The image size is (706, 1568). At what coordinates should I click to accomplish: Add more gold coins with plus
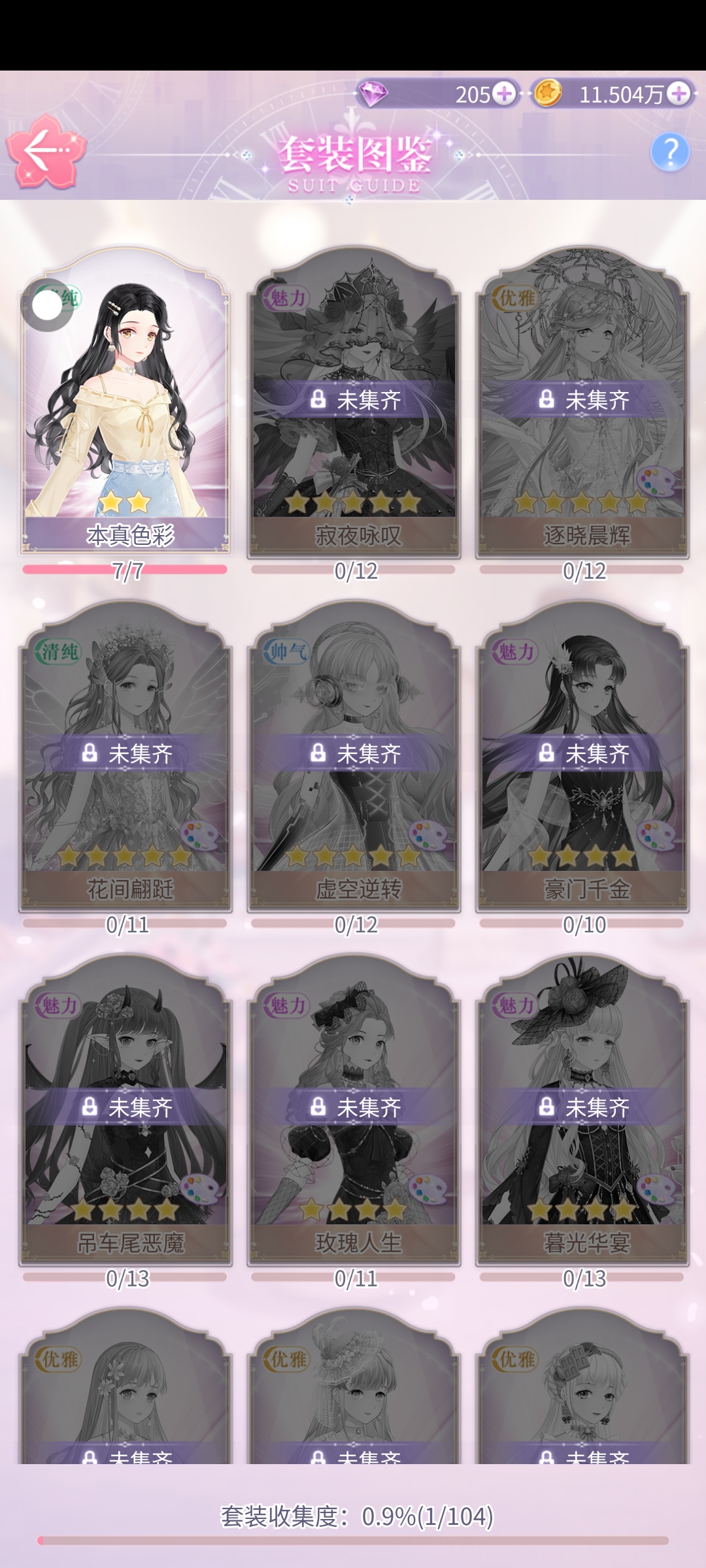[680, 93]
